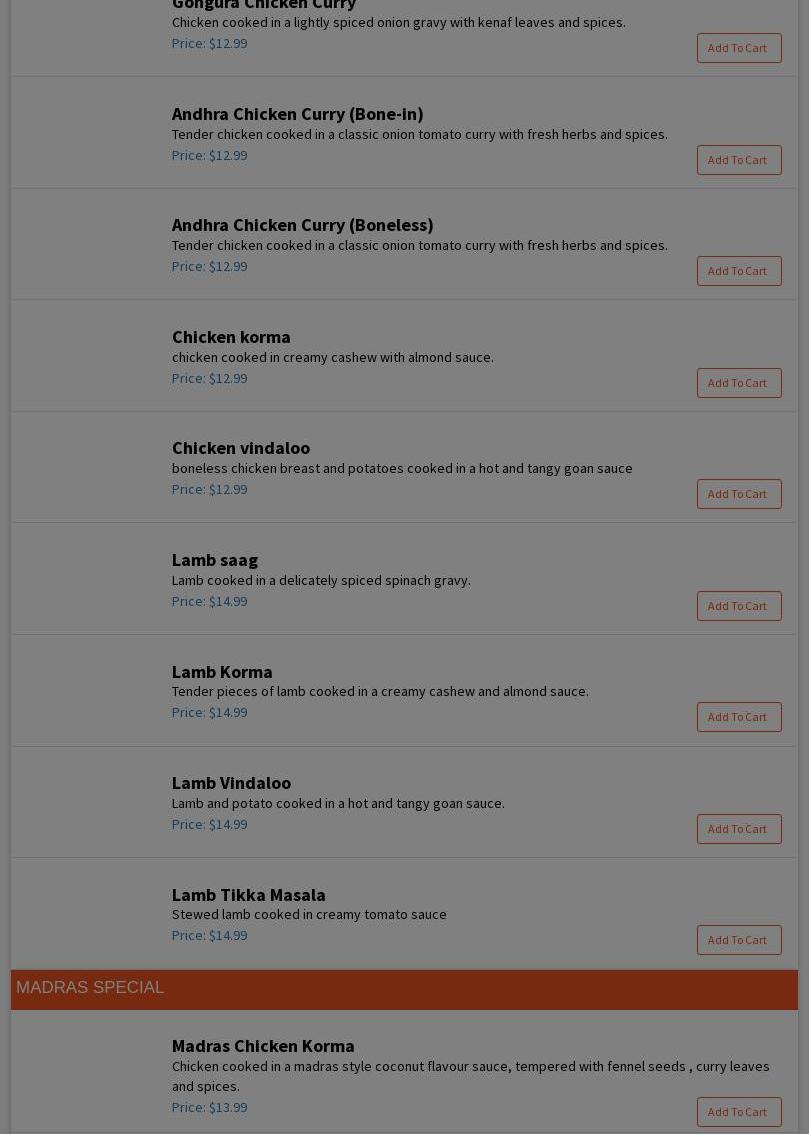Add Chicken vindaloo to cart
809x1134 pixels.
(739, 494)
